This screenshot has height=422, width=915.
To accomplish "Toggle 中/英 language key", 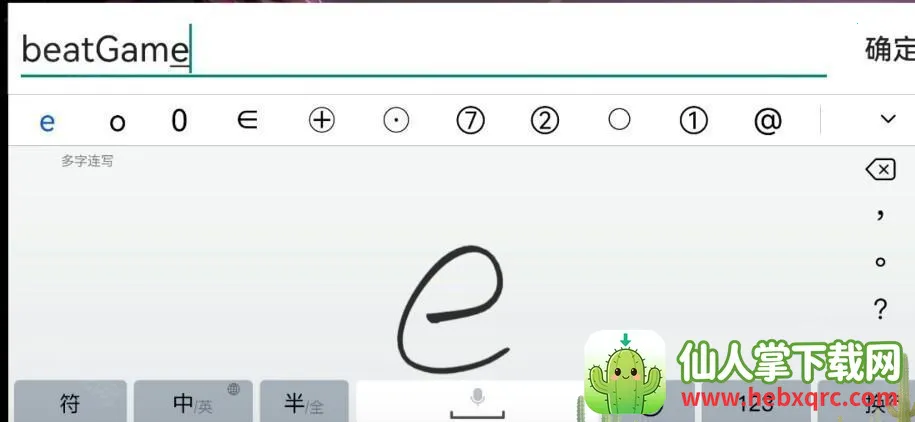I will [193, 402].
